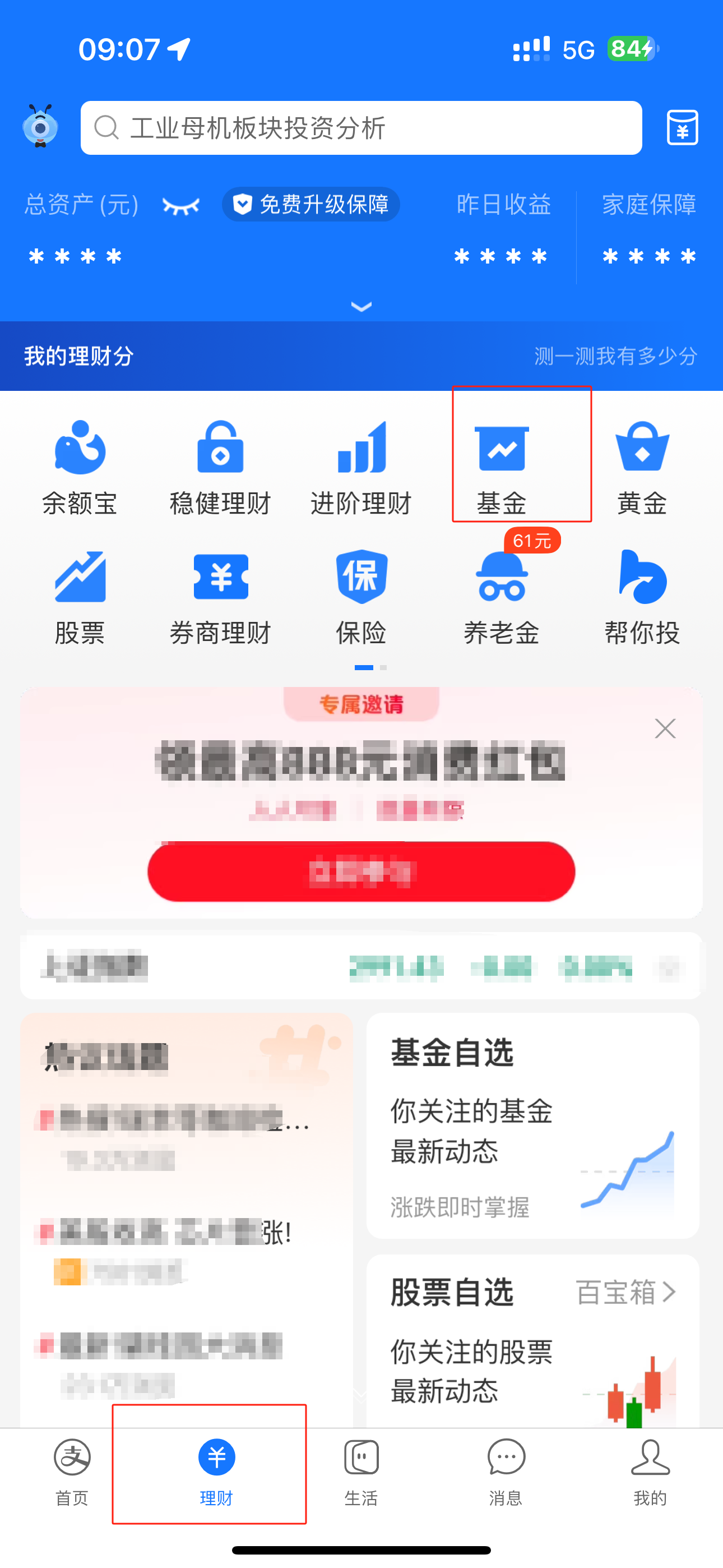
Task: Open 券商理财
Action: tap(220, 597)
